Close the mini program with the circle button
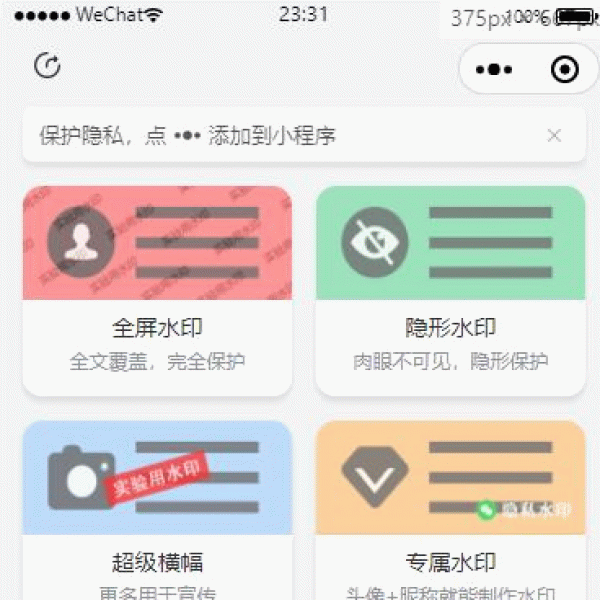This screenshot has height=600, width=600. point(564,70)
